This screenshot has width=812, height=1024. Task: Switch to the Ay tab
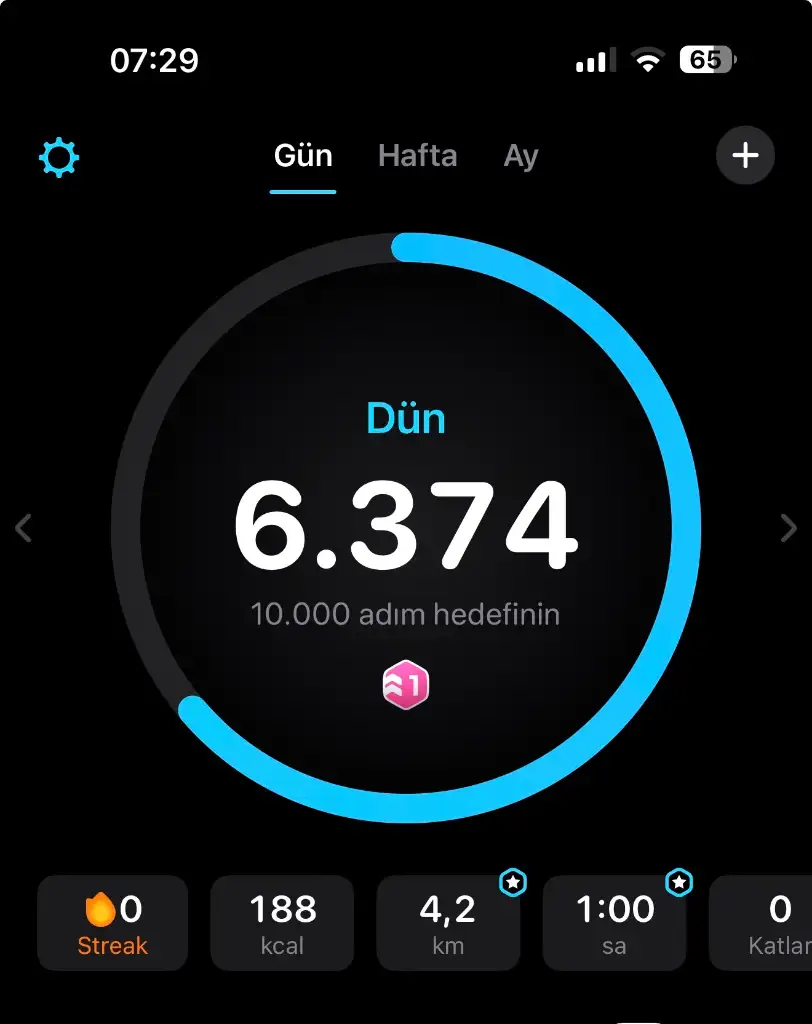click(521, 157)
